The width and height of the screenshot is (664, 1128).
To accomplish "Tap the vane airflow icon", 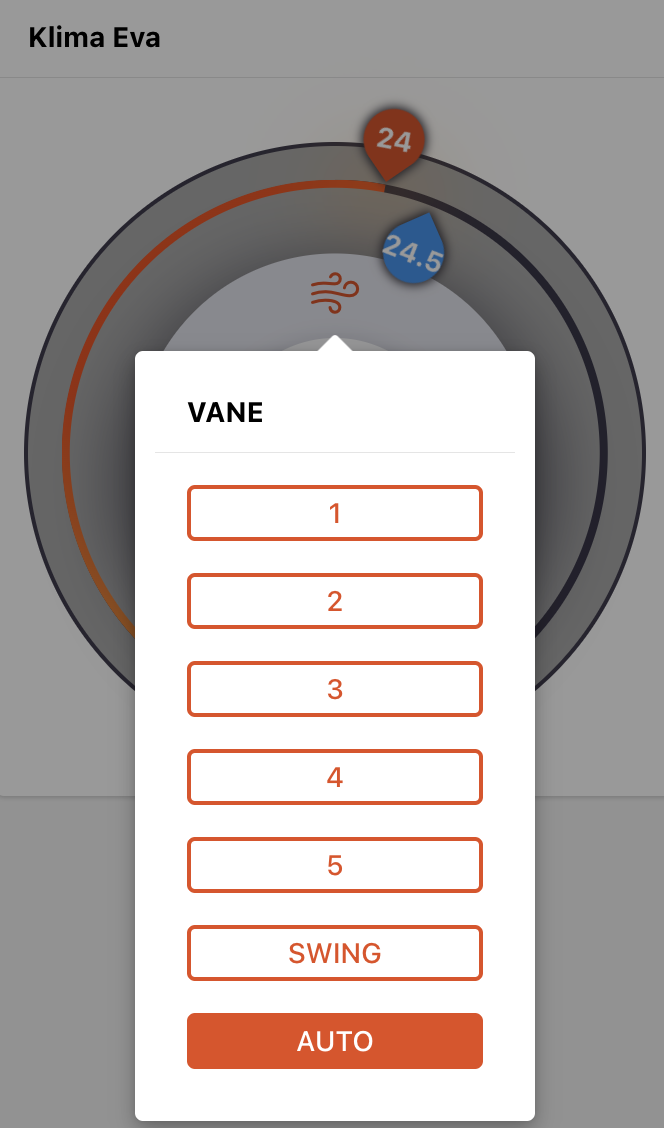I will (x=335, y=292).
